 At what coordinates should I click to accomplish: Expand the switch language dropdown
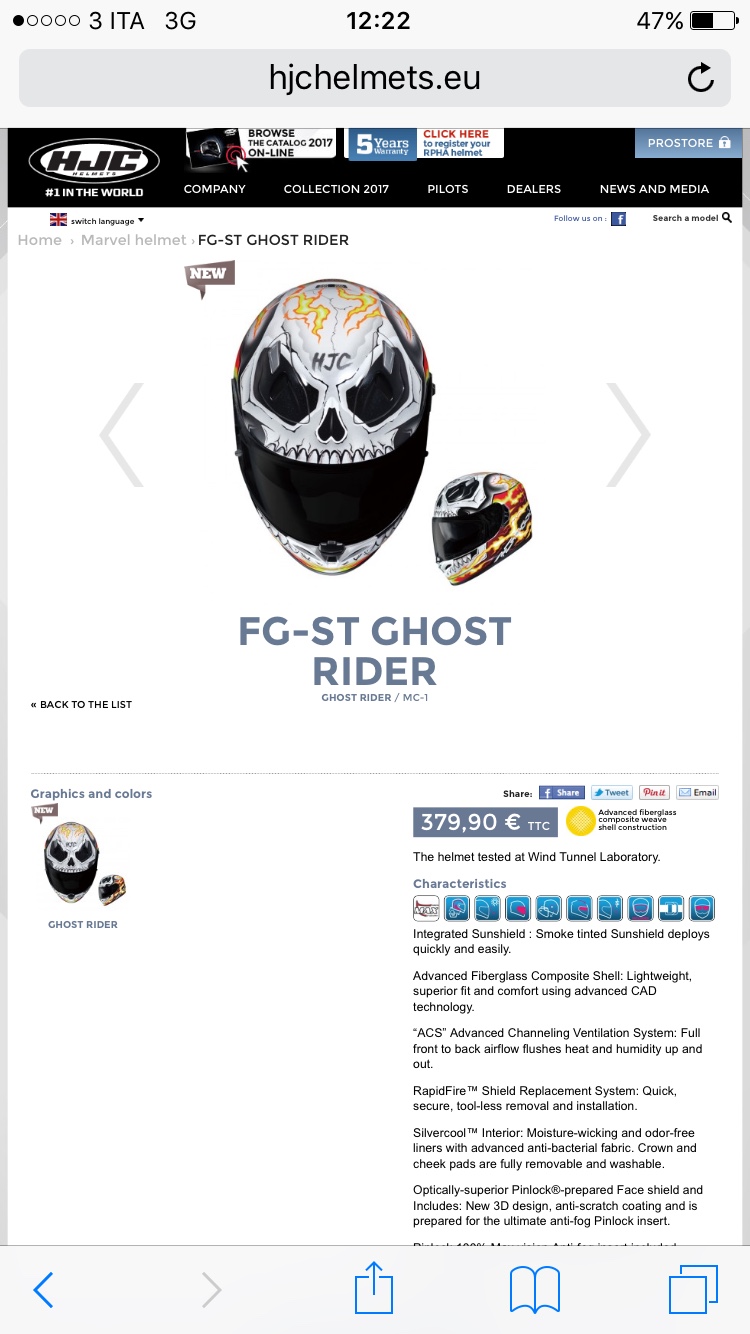97,220
